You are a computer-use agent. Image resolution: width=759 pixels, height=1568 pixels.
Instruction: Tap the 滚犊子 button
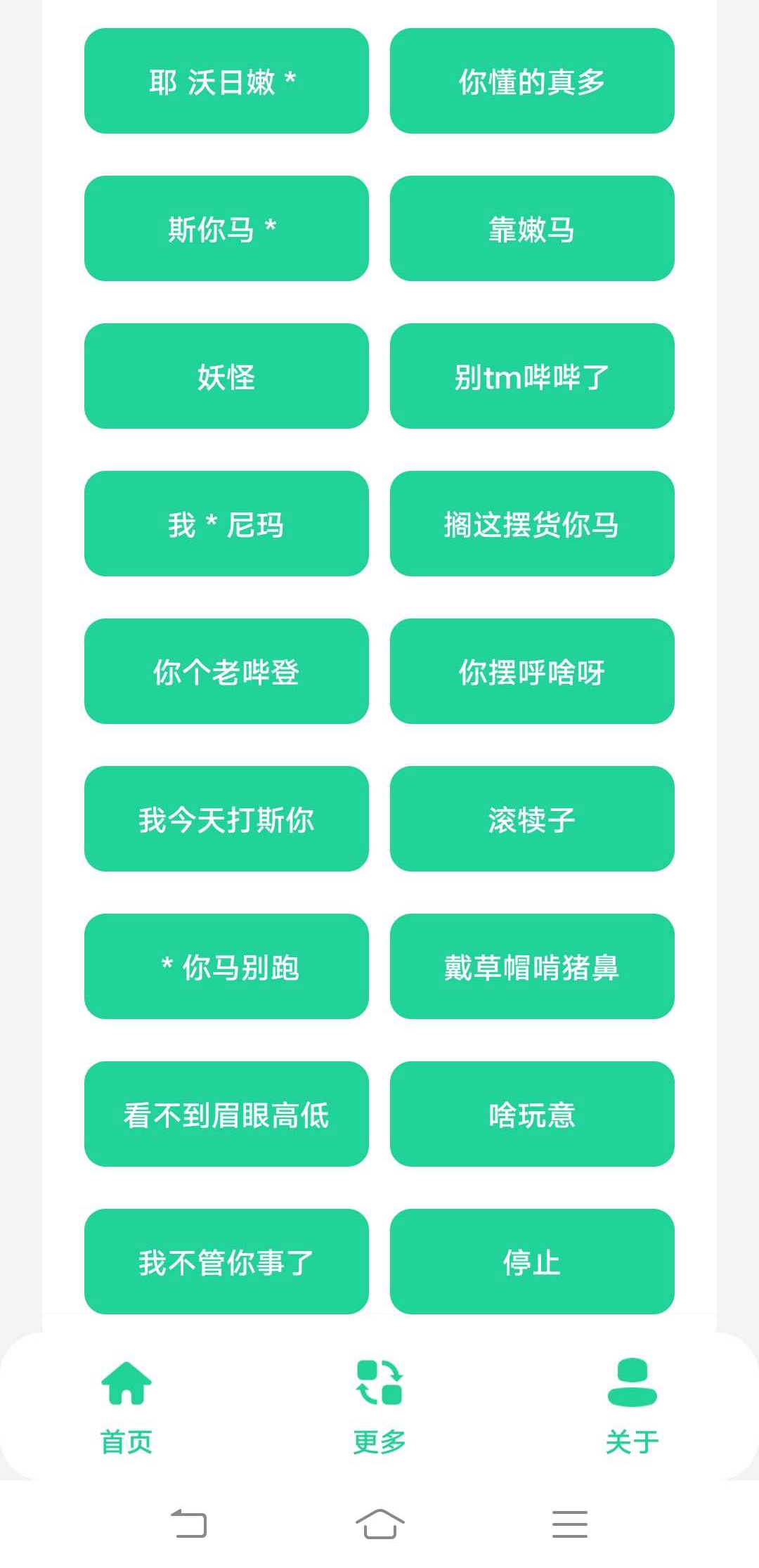point(532,819)
